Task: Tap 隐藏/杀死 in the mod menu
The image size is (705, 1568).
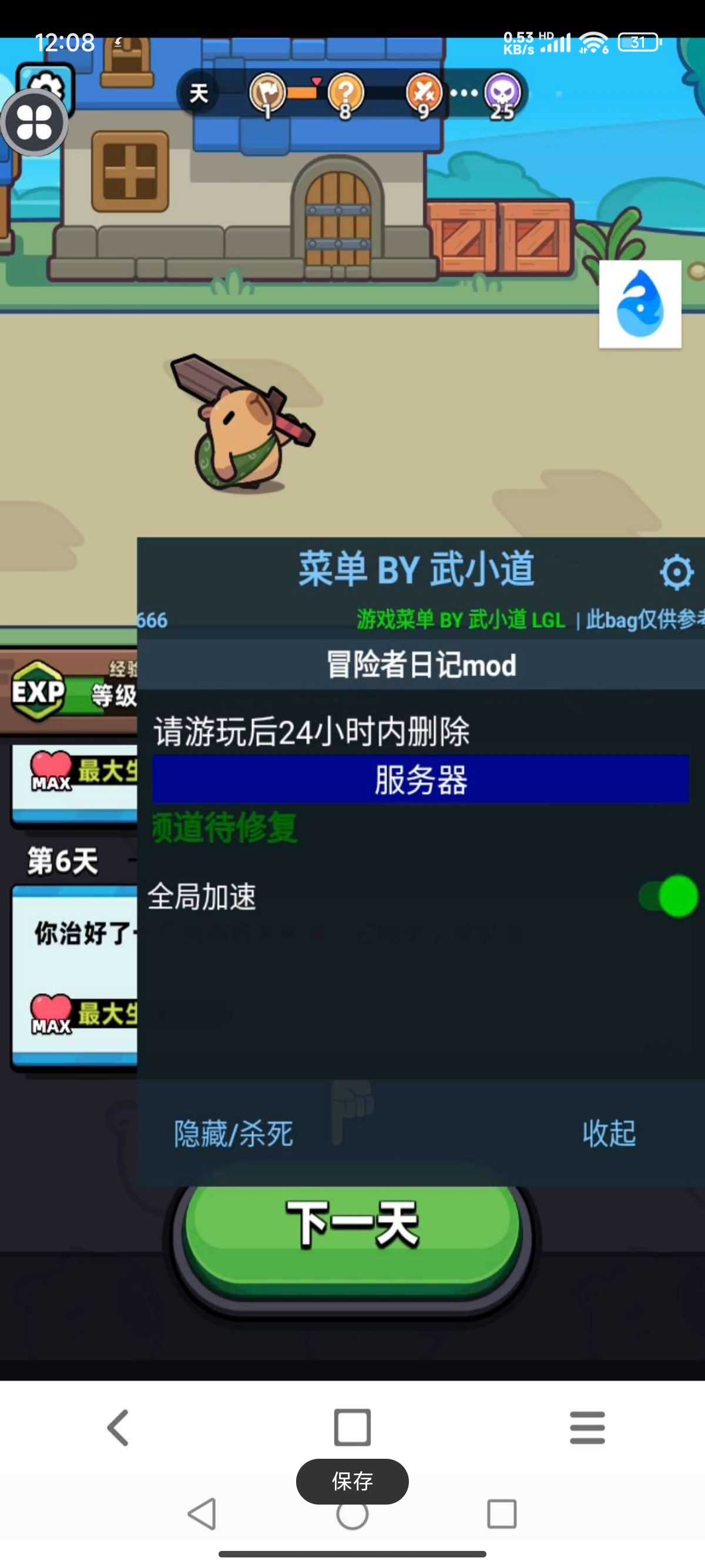Action: (233, 1134)
